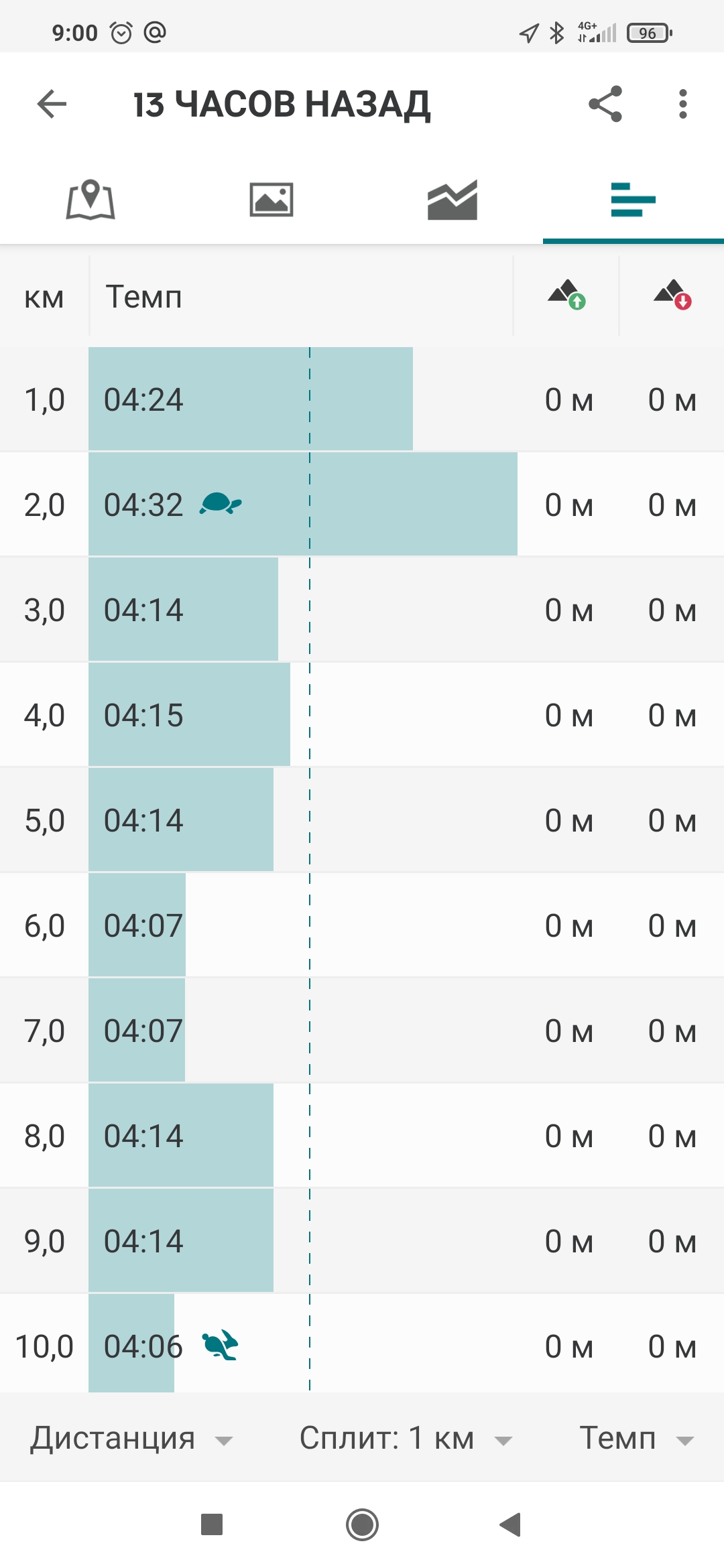Switch to the map tab
724x1568 pixels.
(90, 200)
